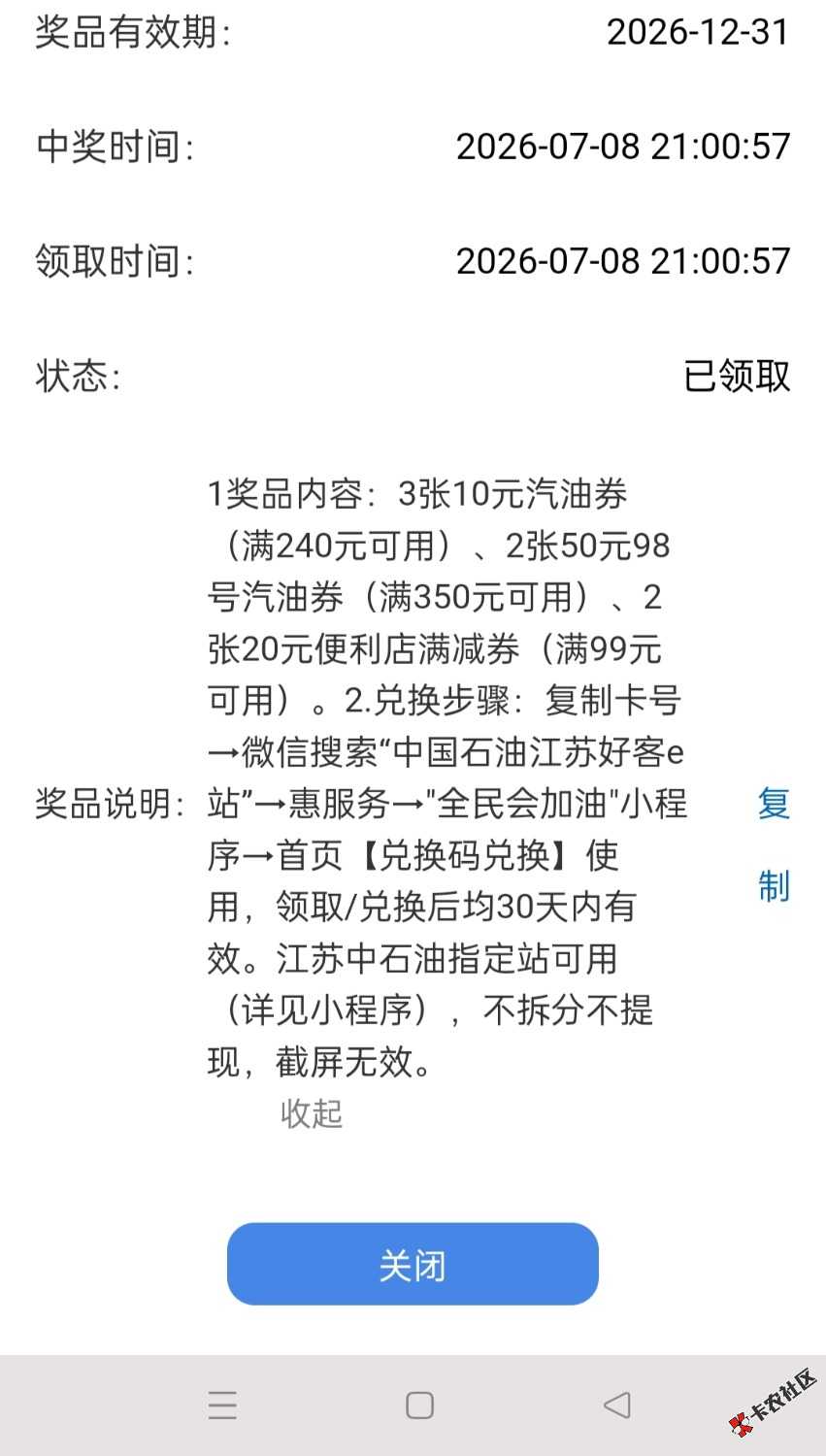The image size is (826, 1456).
Task: Open recent apps from the navigation bar
Action: [x=222, y=1405]
